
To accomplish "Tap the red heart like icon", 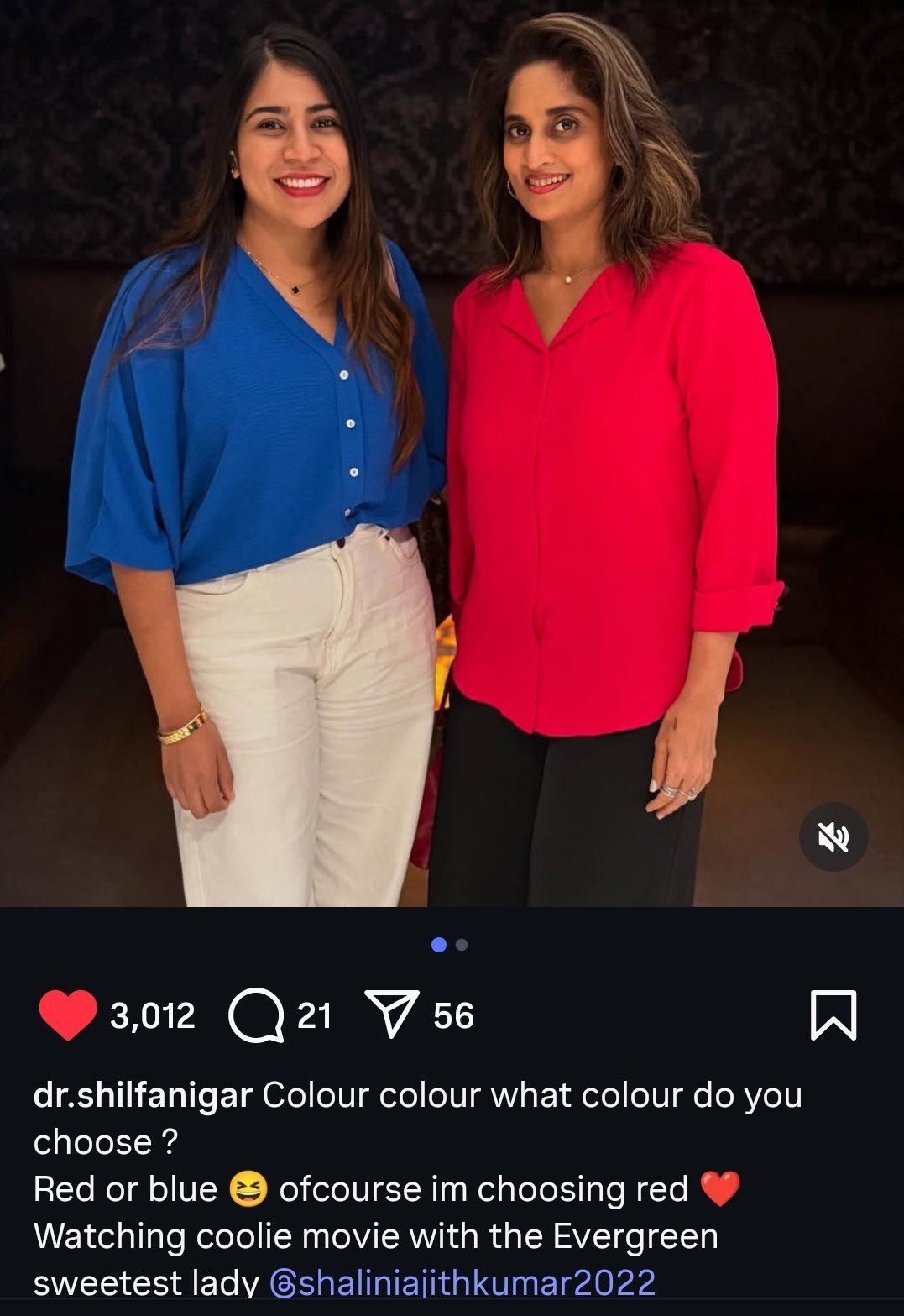I will pos(68,1015).
